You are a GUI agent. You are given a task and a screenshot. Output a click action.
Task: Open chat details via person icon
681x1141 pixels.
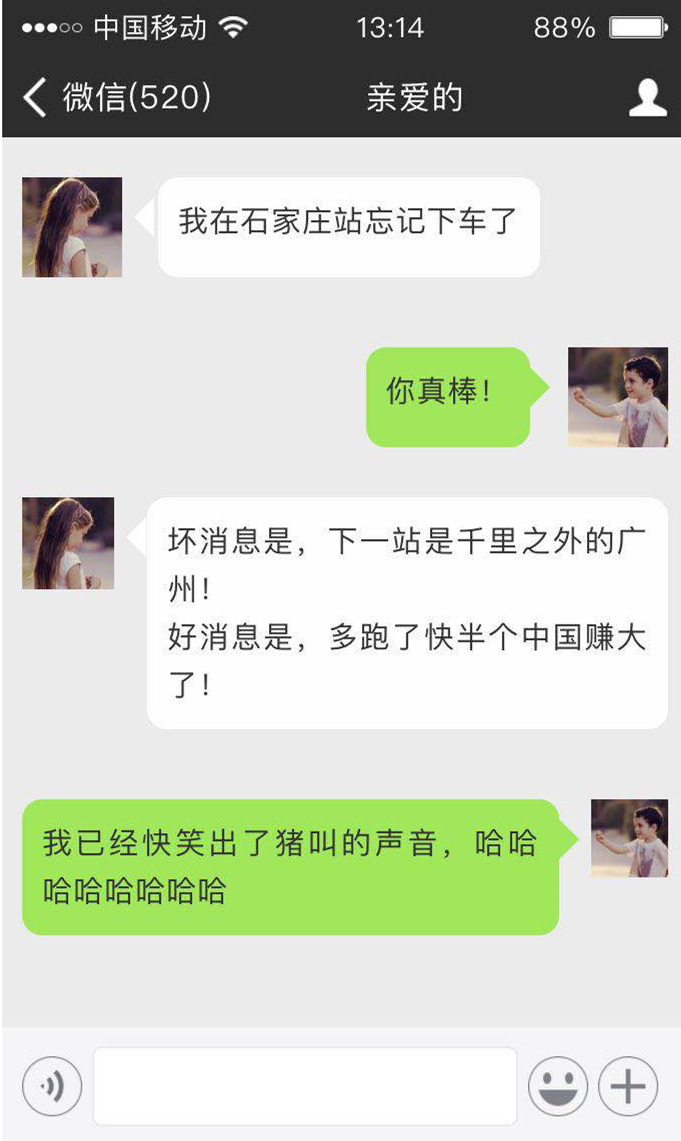point(647,98)
